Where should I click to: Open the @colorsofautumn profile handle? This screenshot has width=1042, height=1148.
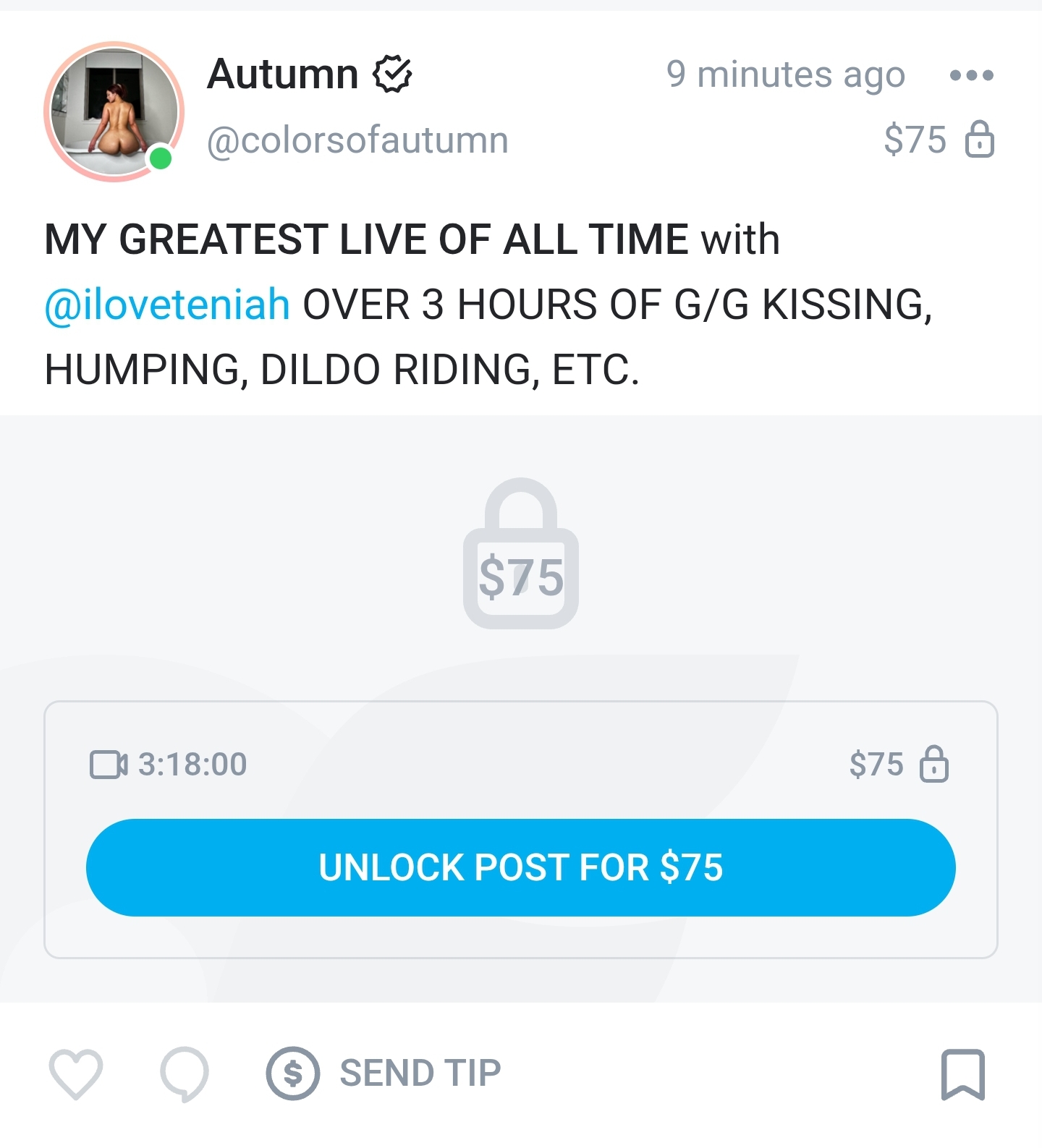click(x=357, y=140)
